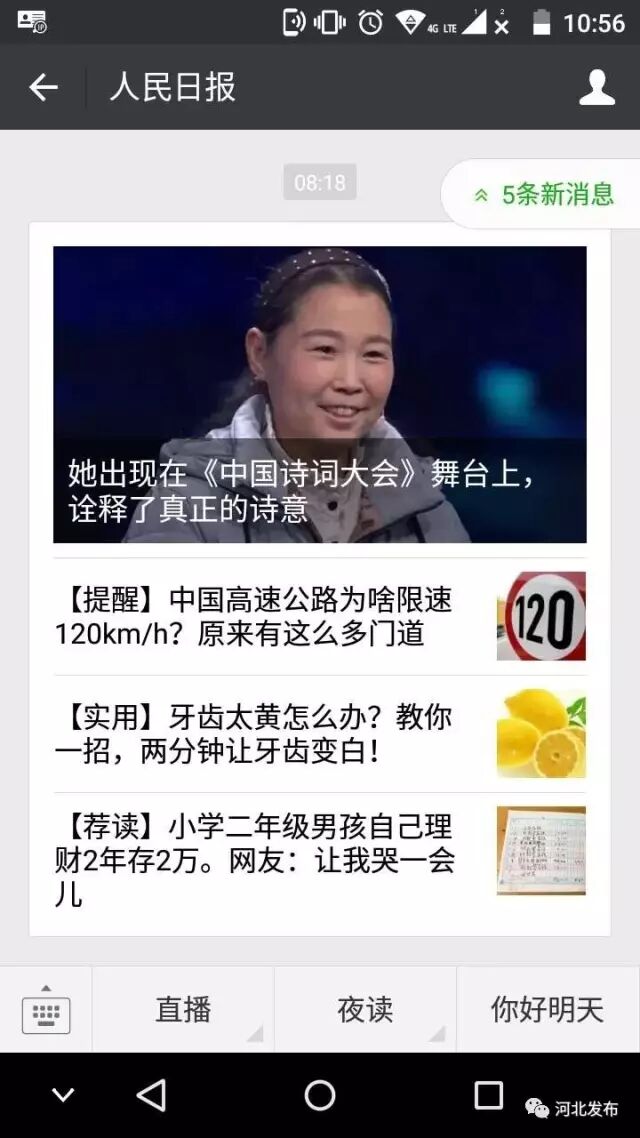Viewport: 640px width, 1138px height.
Task: Open recent apps
Action: (x=488, y=1096)
